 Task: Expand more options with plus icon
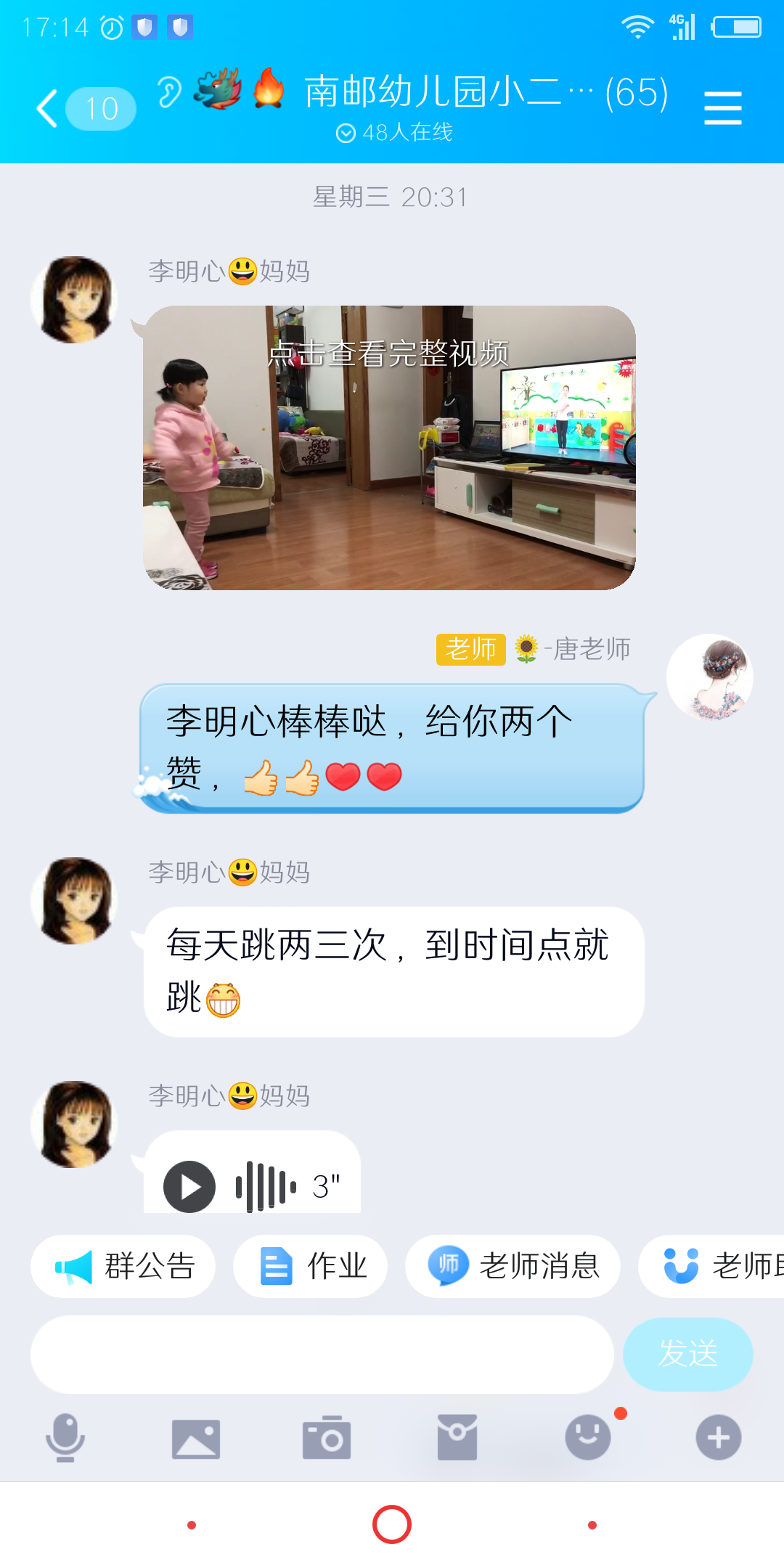tap(719, 1437)
